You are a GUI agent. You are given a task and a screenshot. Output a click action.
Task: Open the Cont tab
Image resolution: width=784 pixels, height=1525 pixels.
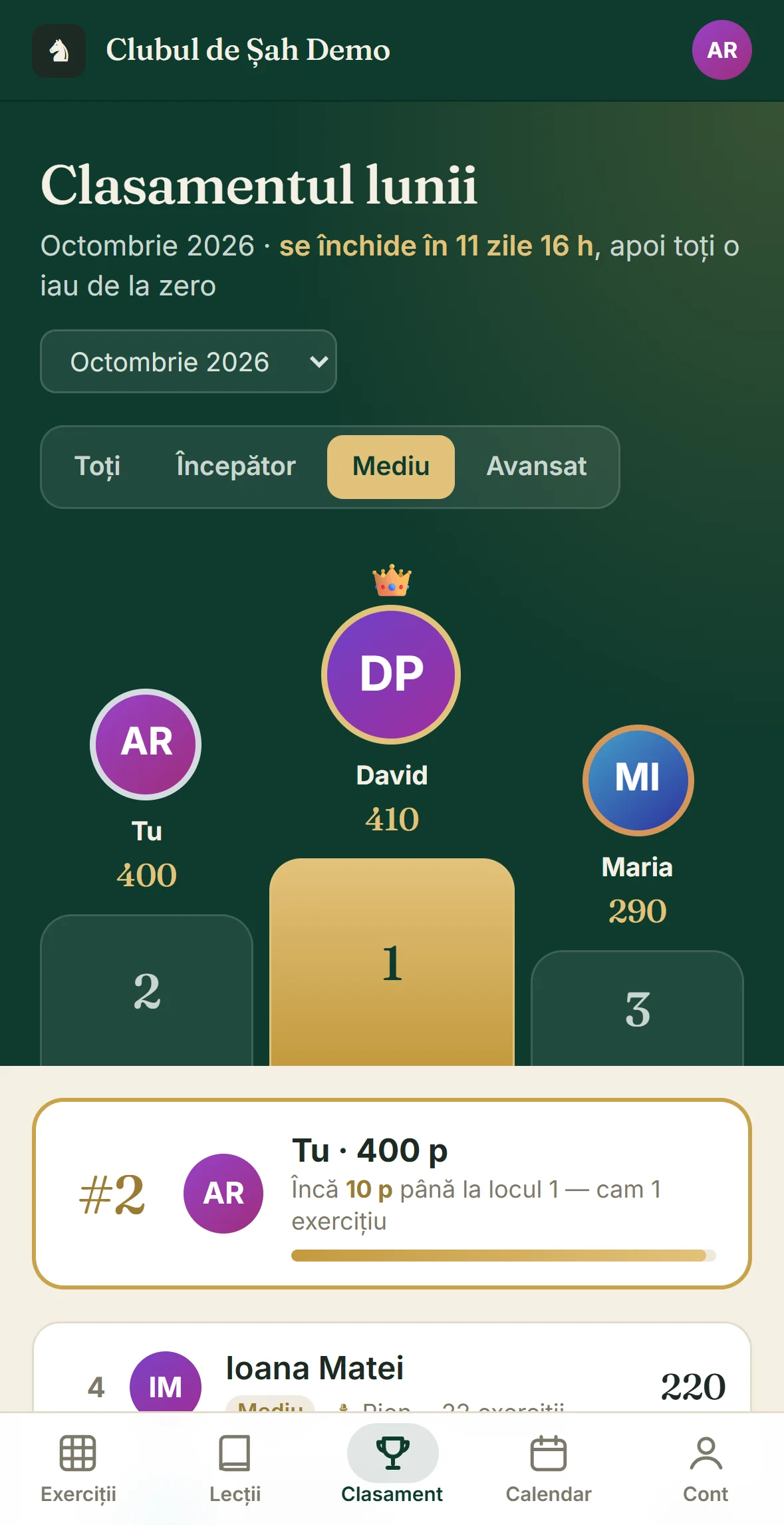706,1468
